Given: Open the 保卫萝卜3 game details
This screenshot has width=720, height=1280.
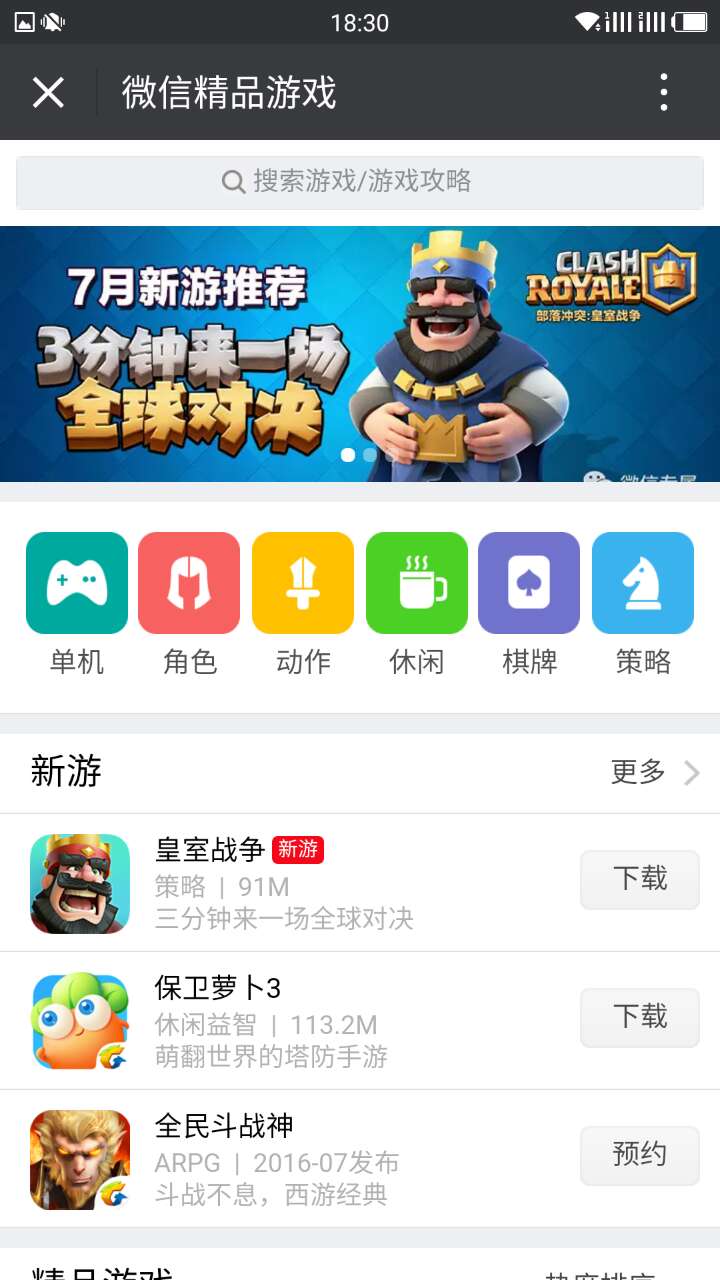Looking at the screenshot, I should [x=300, y=1021].
